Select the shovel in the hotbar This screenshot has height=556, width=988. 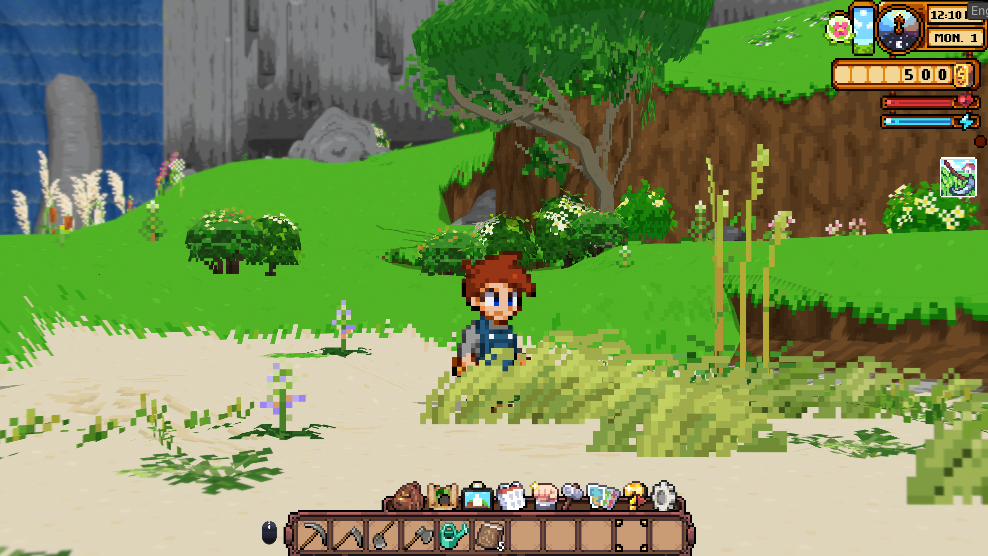[x=384, y=534]
